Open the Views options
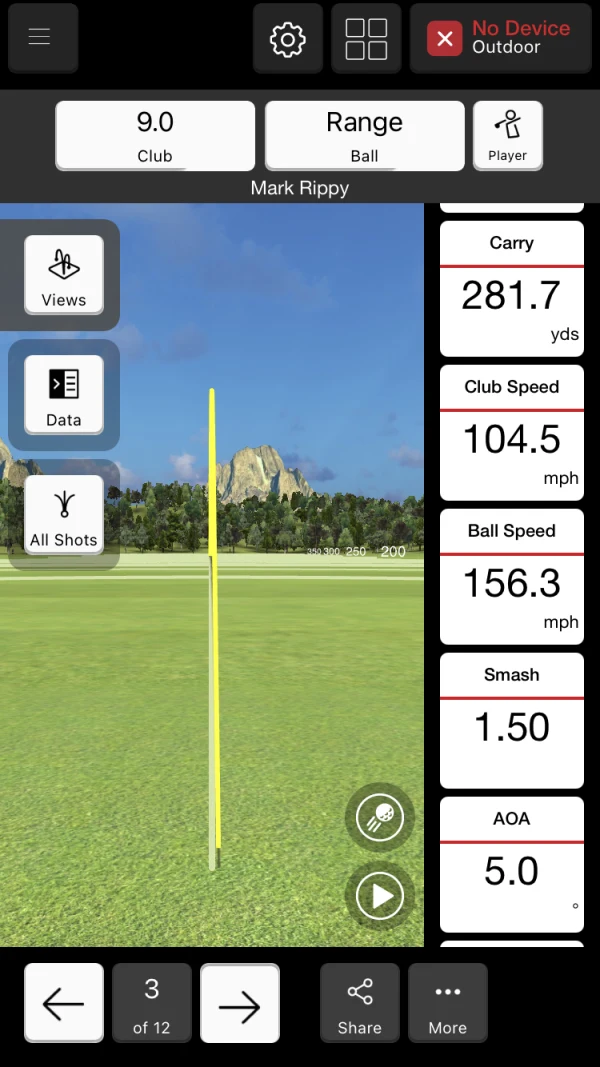600x1067 pixels. click(64, 275)
